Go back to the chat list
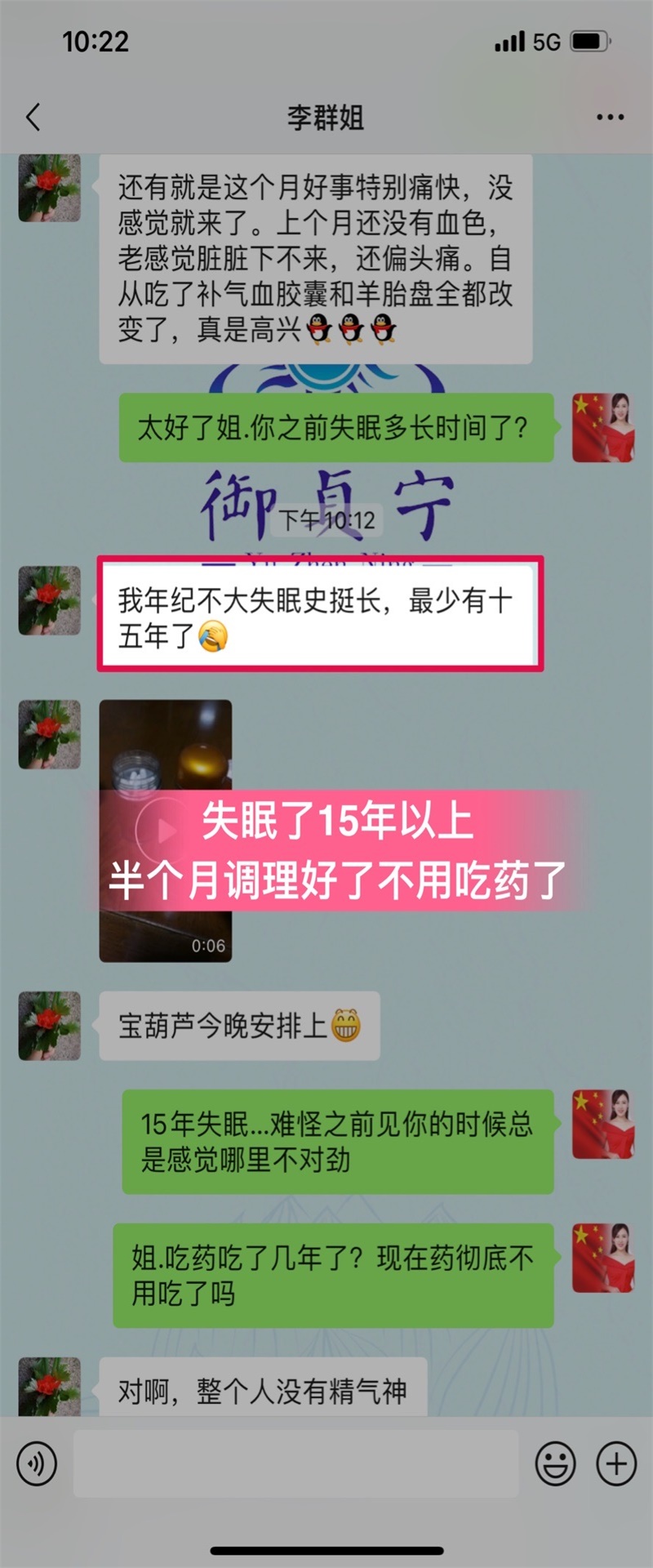 (33, 118)
